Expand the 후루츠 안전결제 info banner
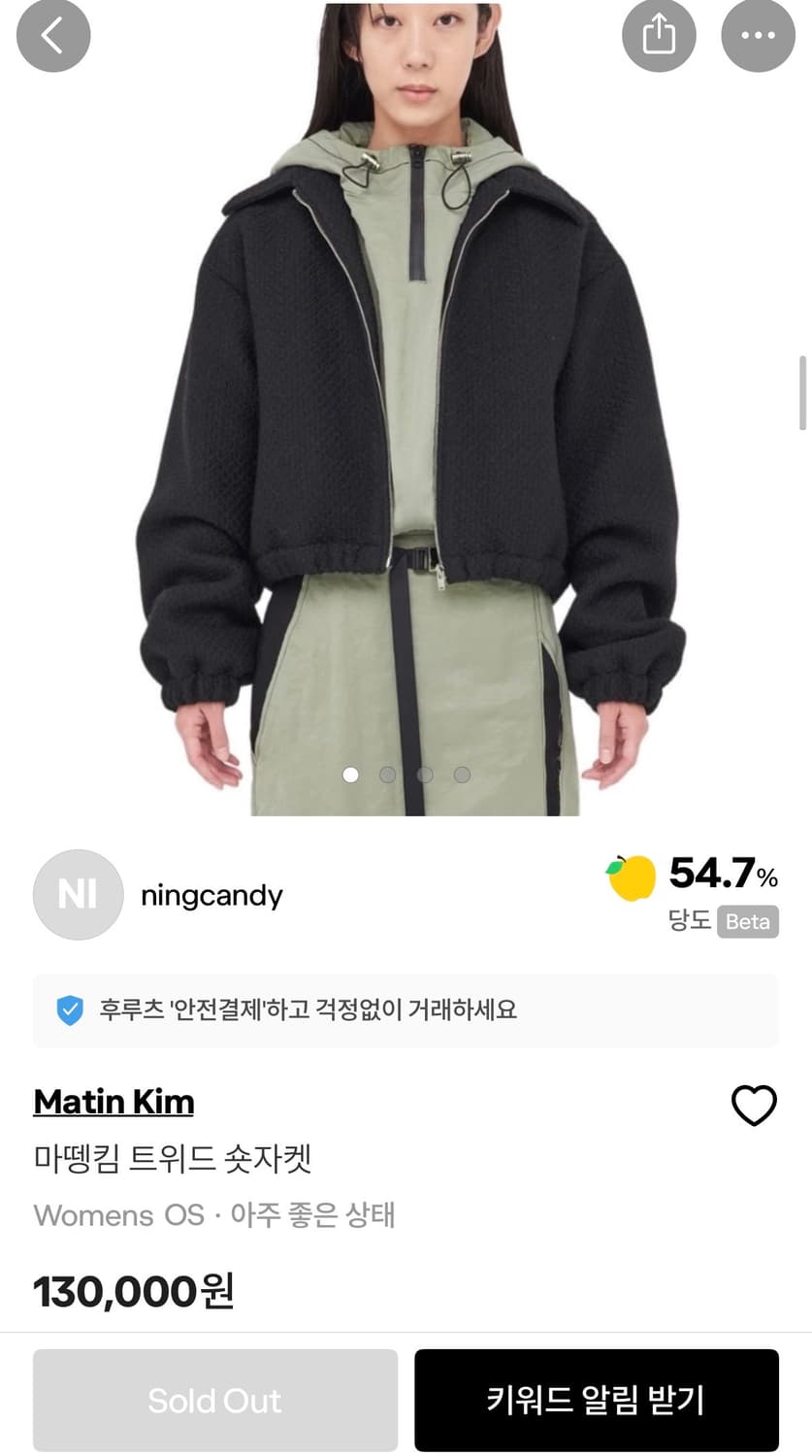The image size is (812, 1456). (x=406, y=1010)
